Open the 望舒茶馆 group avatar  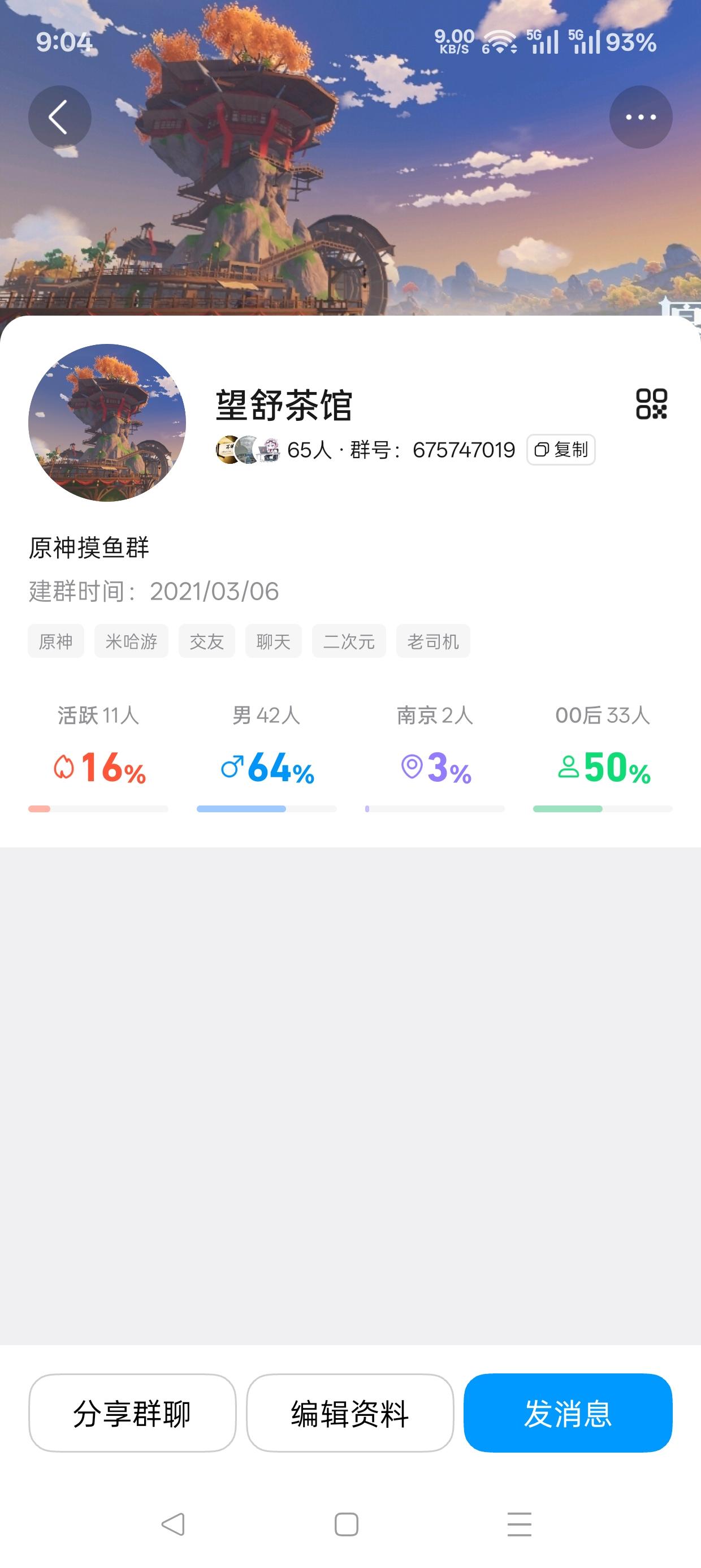(107, 423)
